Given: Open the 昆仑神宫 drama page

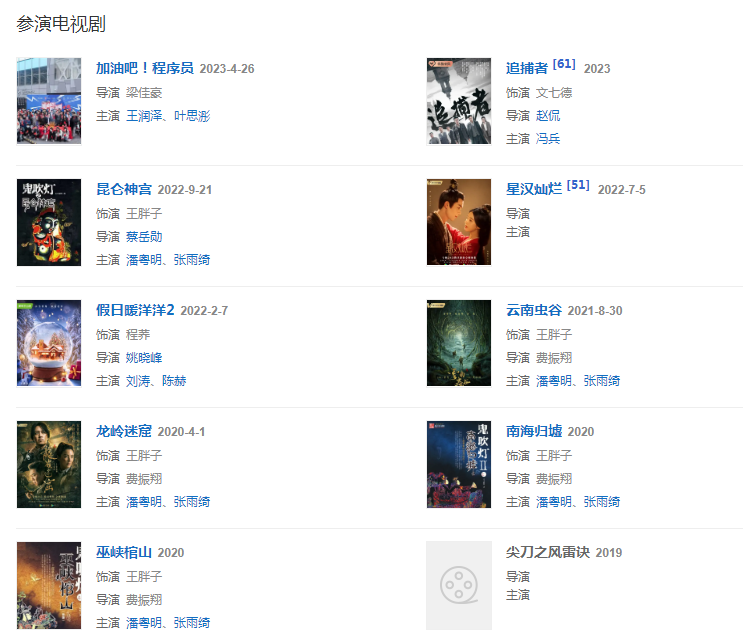Looking at the screenshot, I should tap(124, 190).
